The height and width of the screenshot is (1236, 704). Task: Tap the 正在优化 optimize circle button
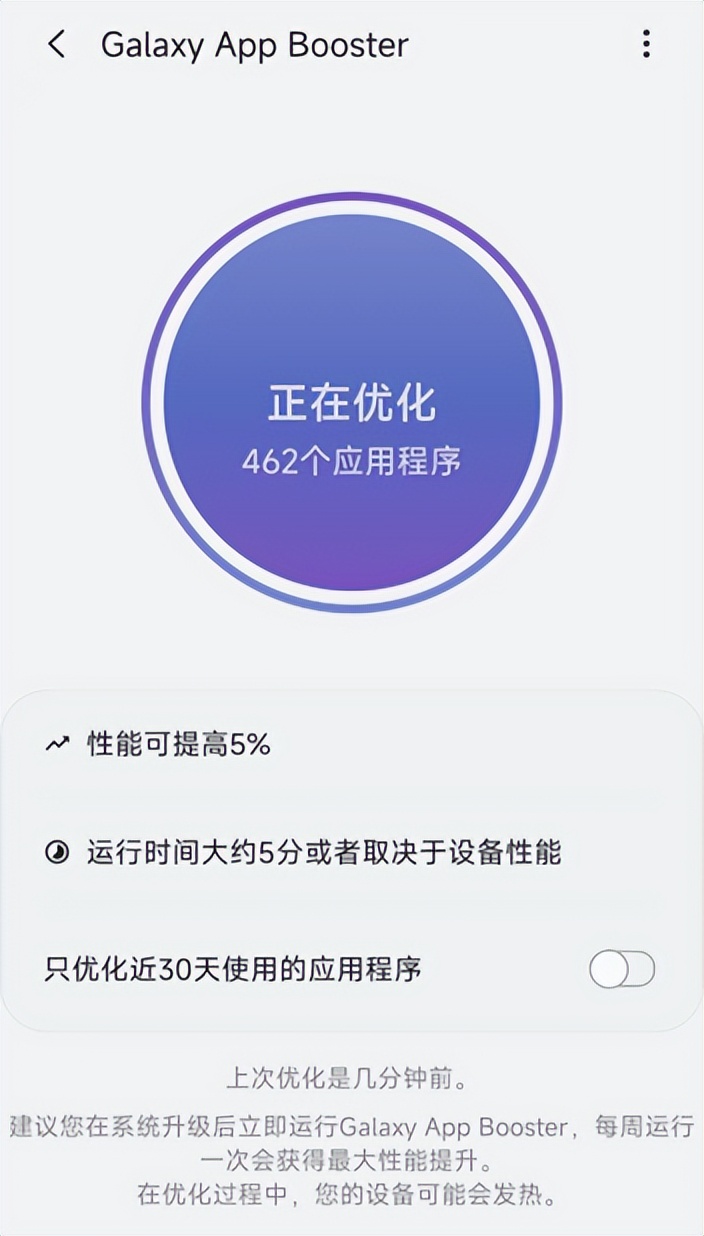click(x=352, y=402)
